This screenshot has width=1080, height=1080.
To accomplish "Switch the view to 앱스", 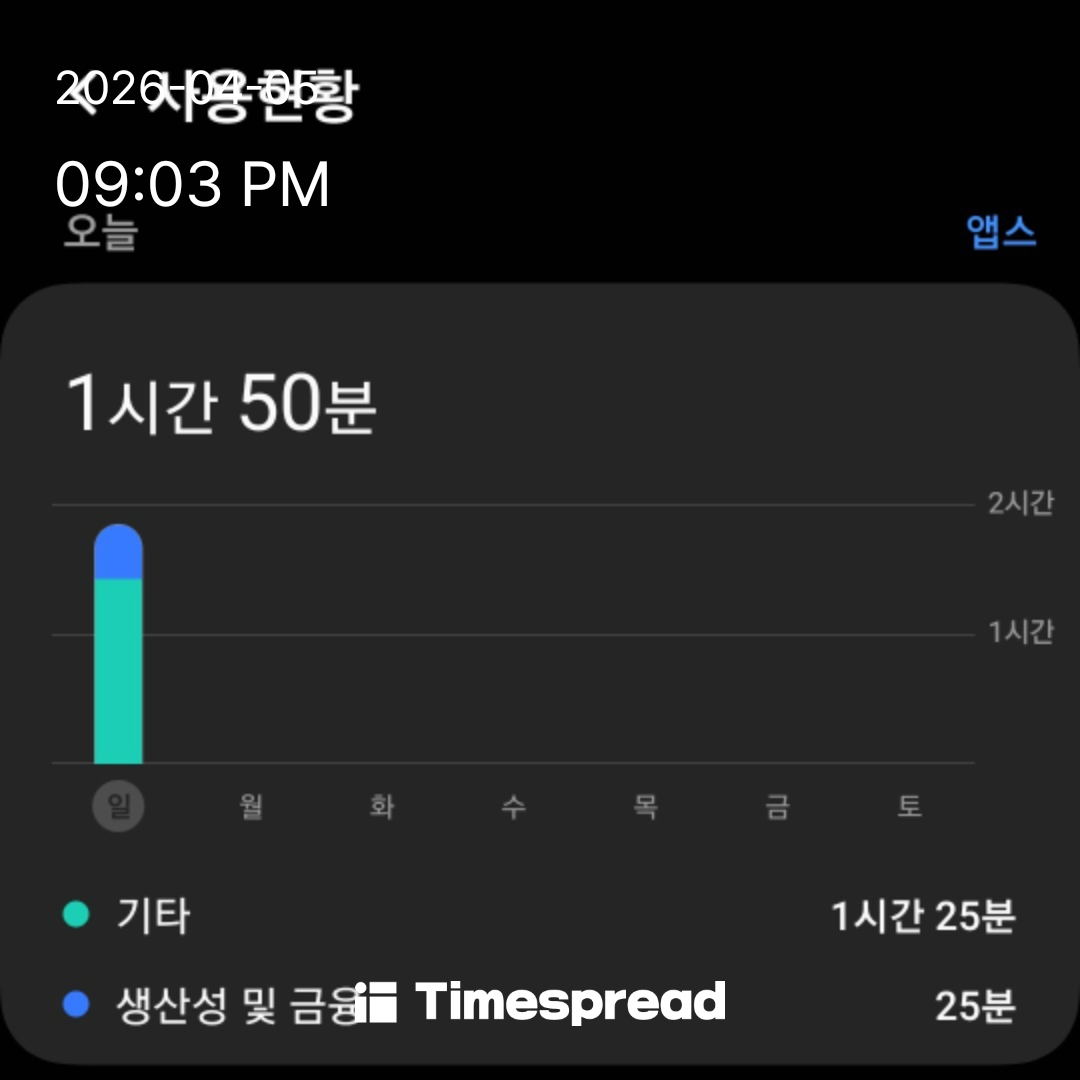I will coord(1001,233).
